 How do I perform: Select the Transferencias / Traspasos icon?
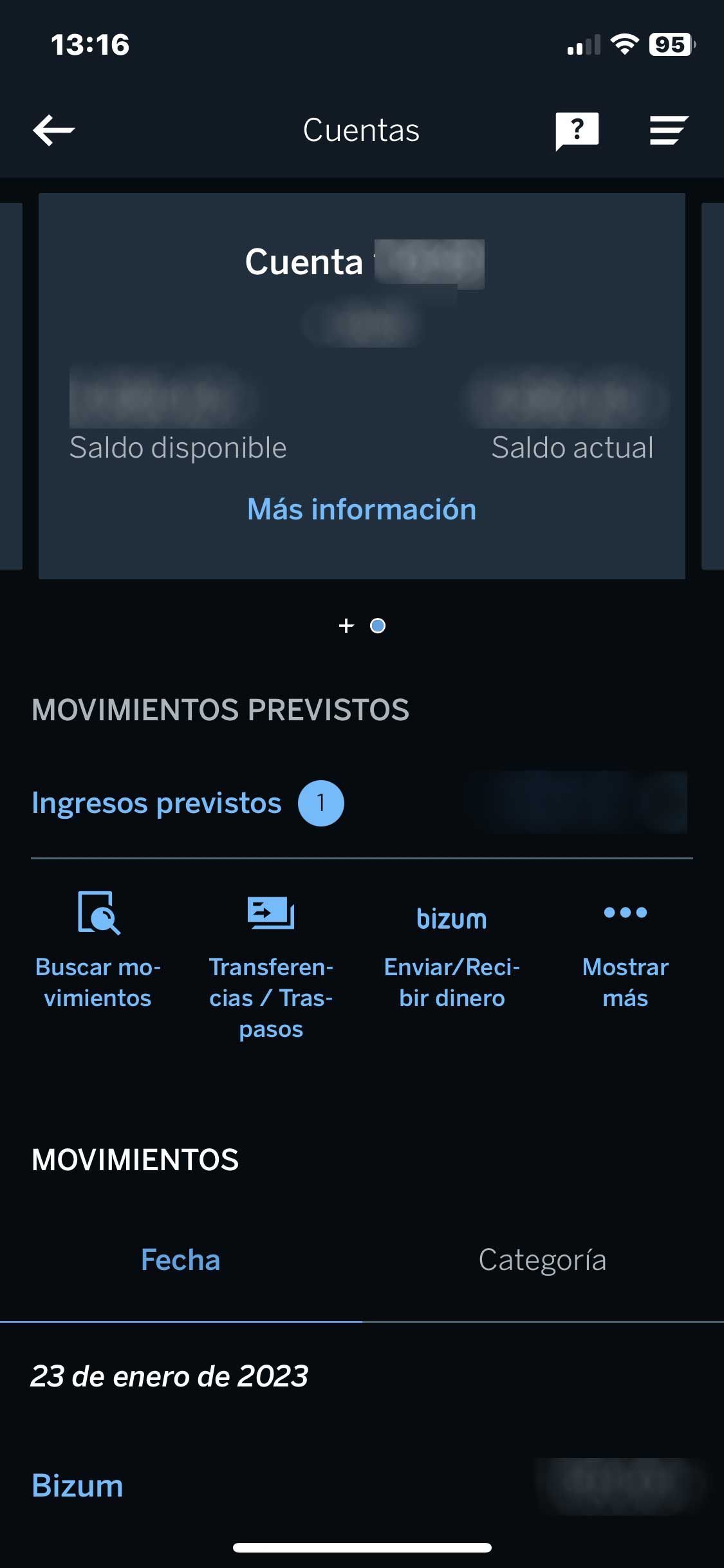[x=272, y=914]
